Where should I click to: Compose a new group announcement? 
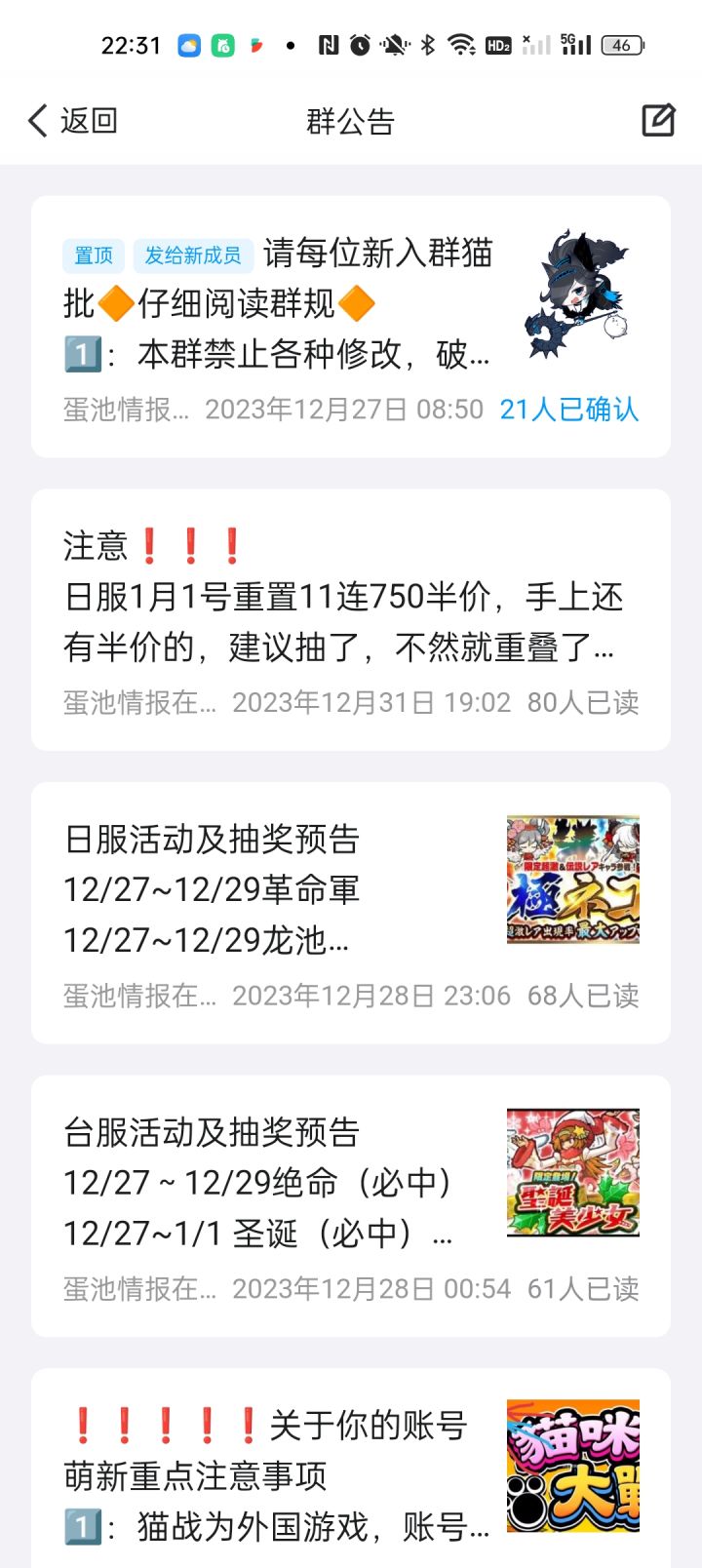[658, 121]
